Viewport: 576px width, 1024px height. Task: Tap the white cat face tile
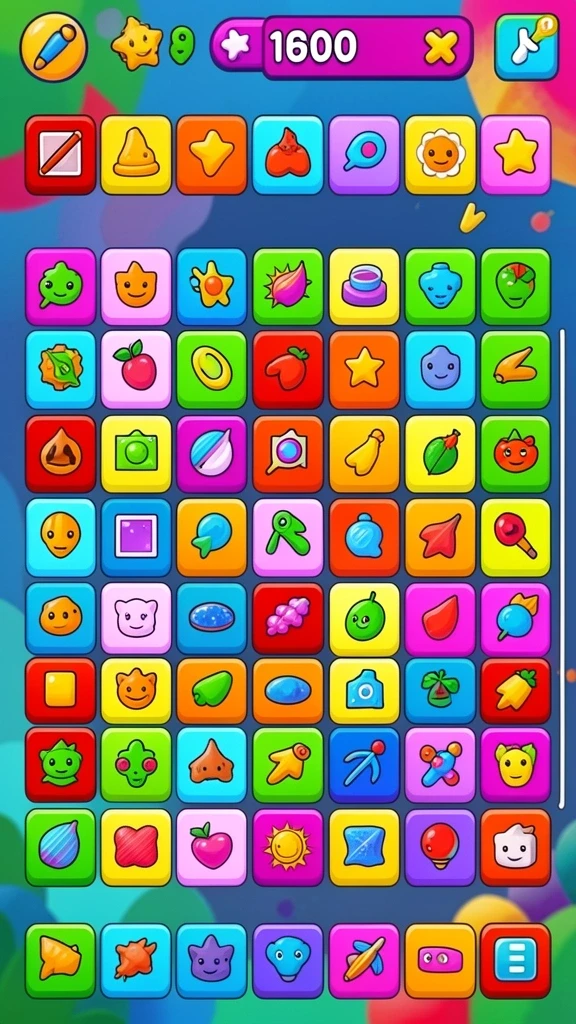136,618
